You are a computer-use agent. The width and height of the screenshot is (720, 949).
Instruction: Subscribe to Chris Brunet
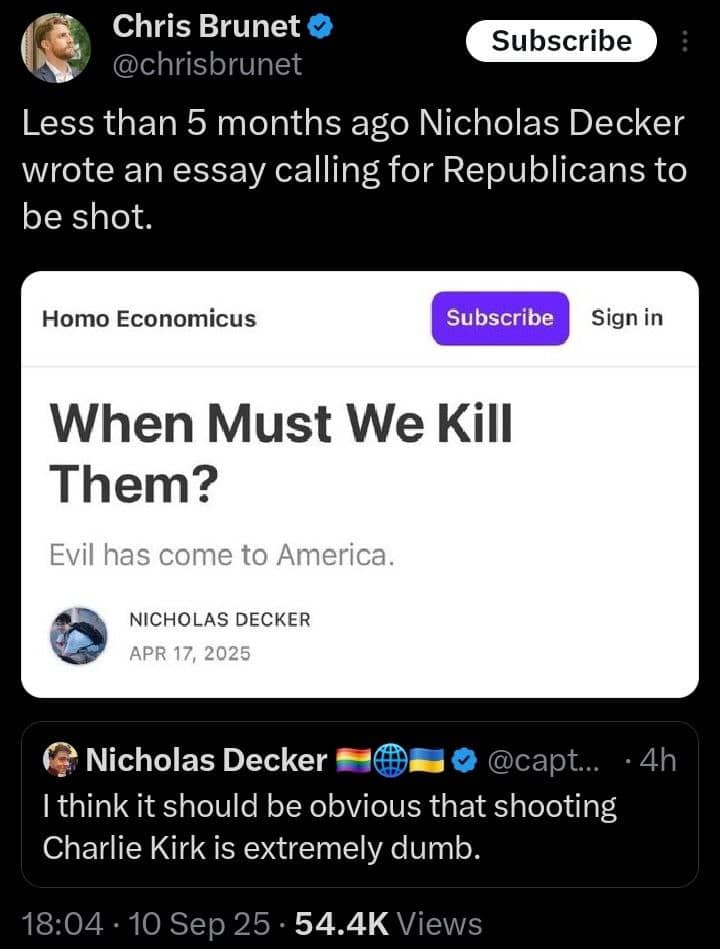pos(561,41)
